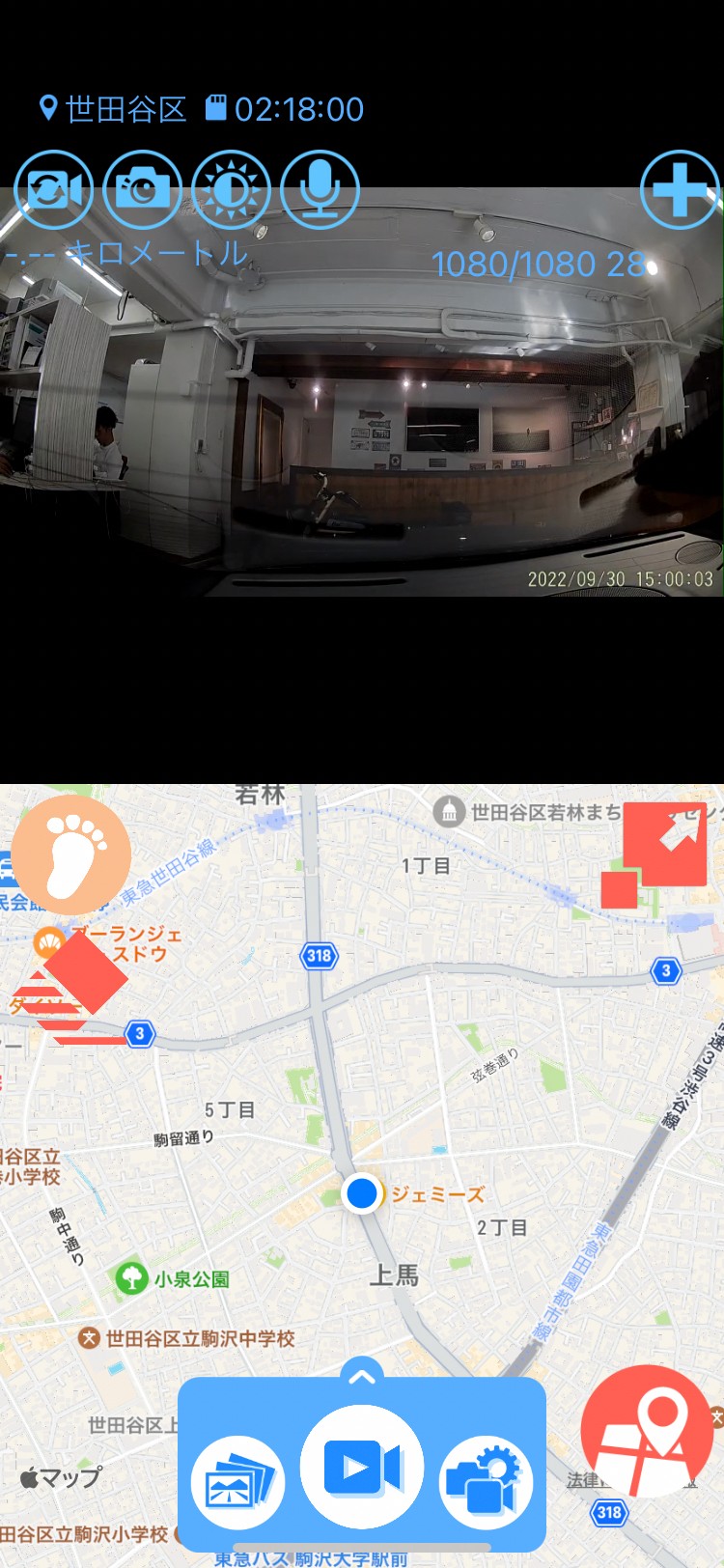Start video recording
The width and height of the screenshot is (724, 1568).
pyautogui.click(x=362, y=1467)
